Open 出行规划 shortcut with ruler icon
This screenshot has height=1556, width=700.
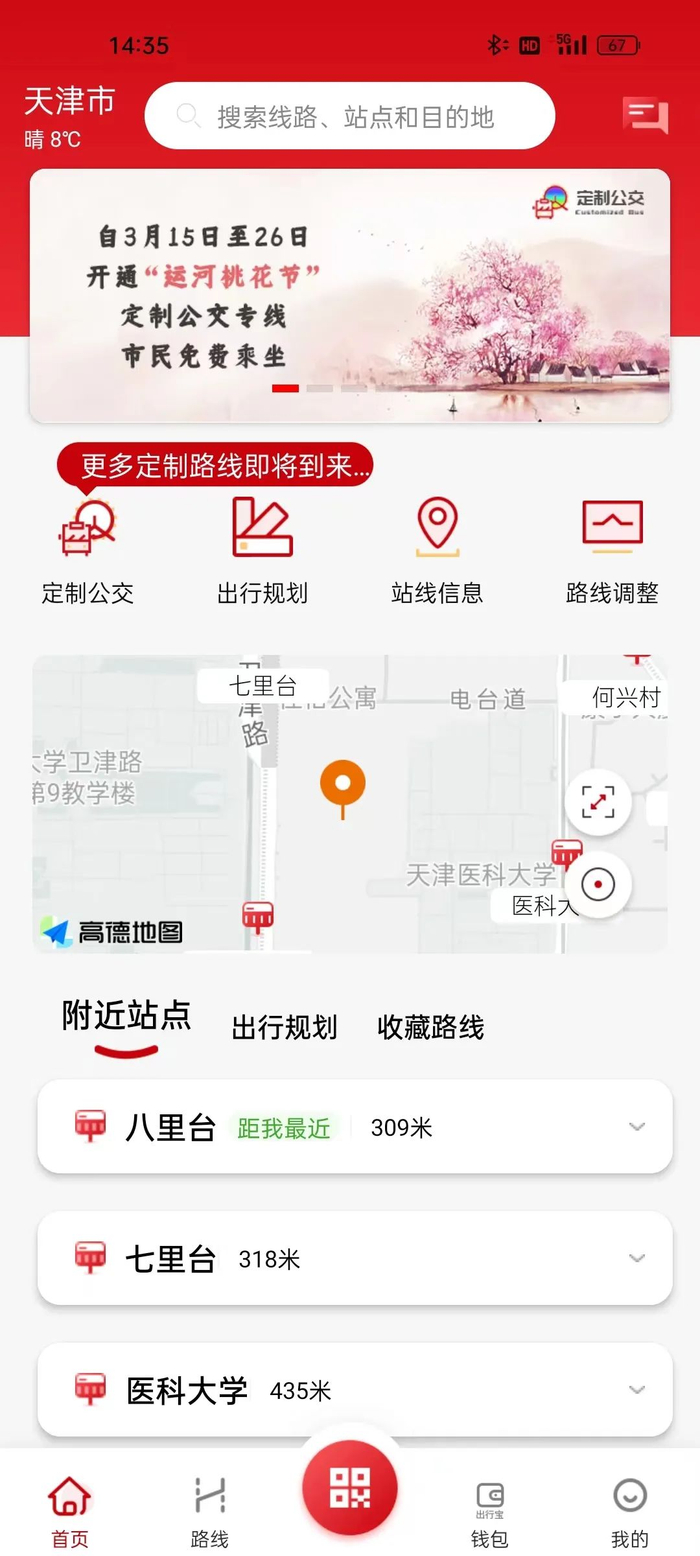[262, 551]
